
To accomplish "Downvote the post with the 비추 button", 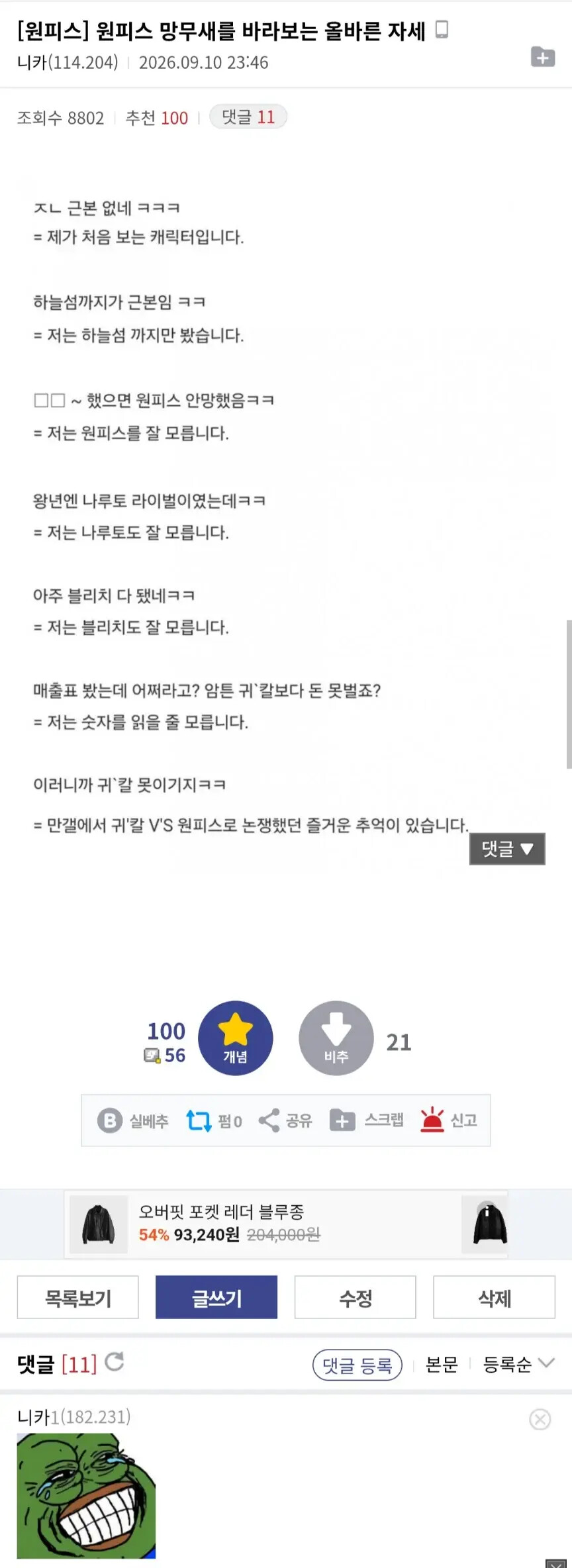I will [x=336, y=1038].
